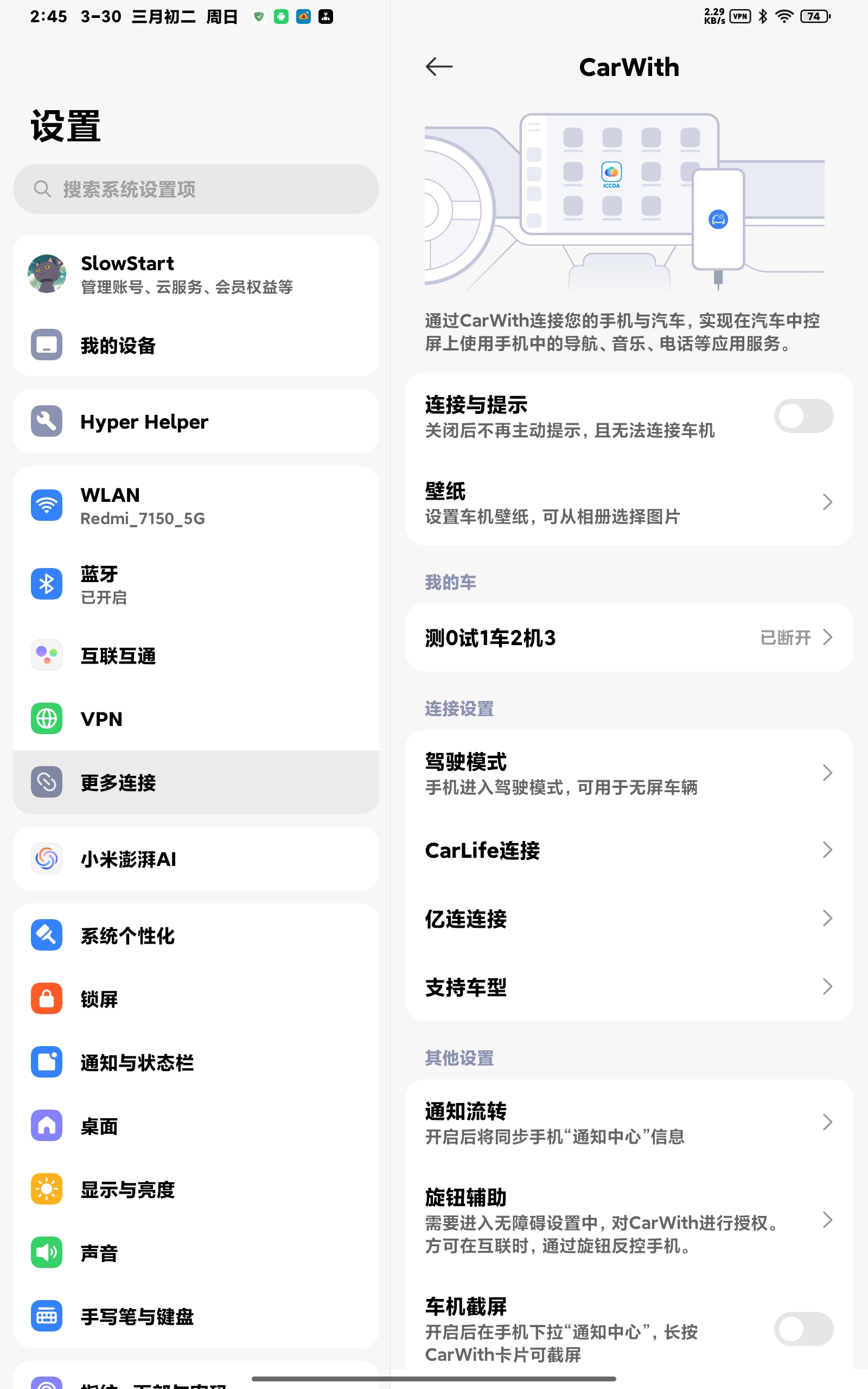Open 显示与亮度 settings
The height and width of the screenshot is (1389, 868).
click(196, 1189)
